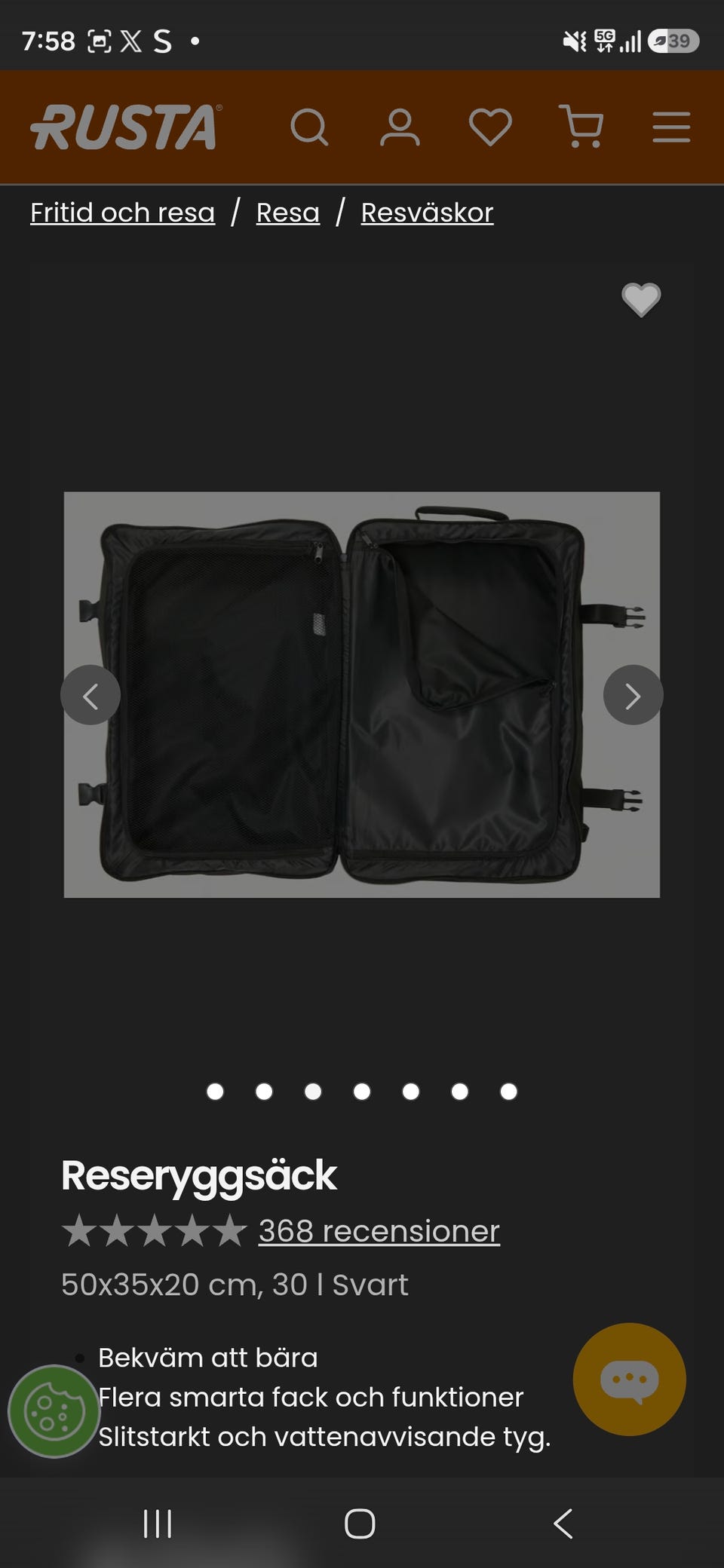724x1568 pixels.
Task: Open the cookie settings button
Action: pyautogui.click(x=54, y=1411)
